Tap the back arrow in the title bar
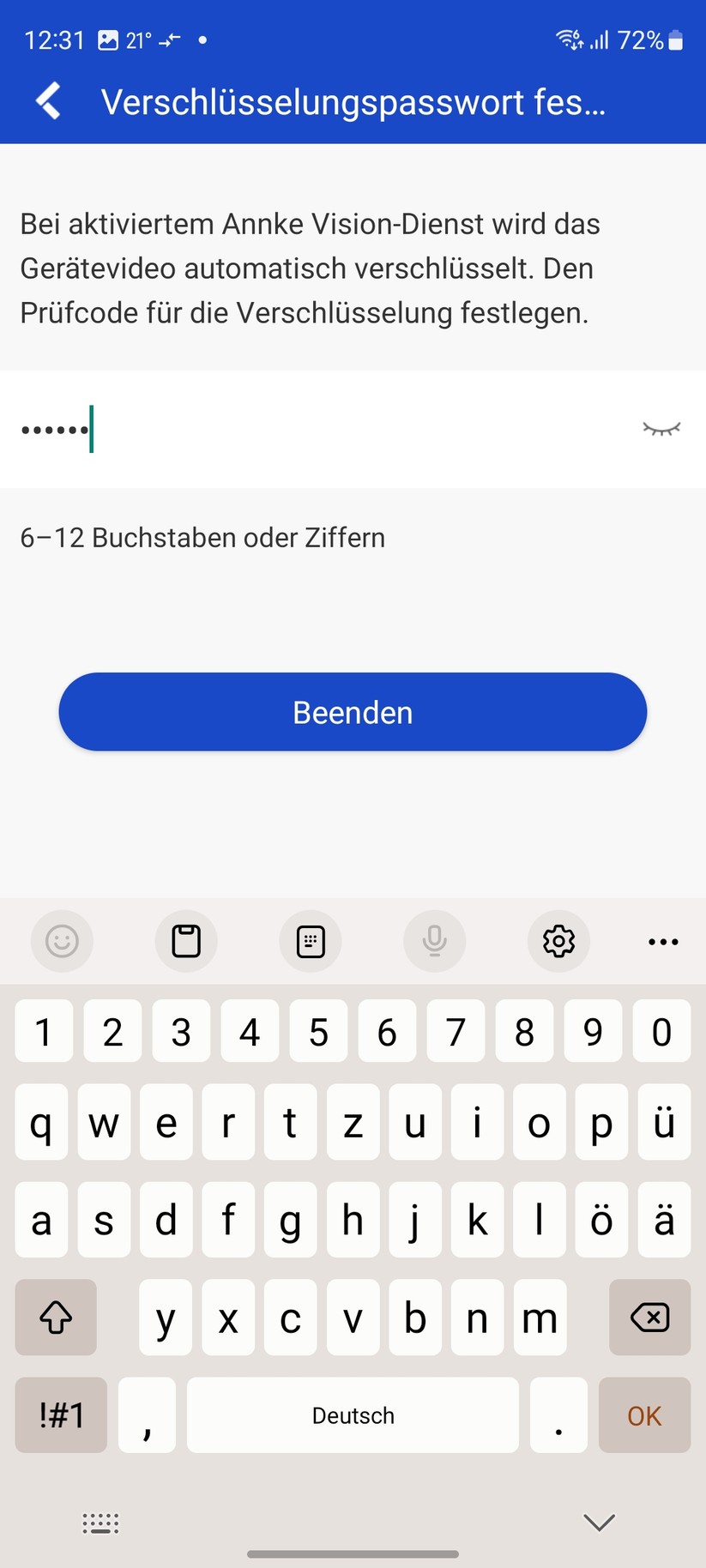This screenshot has width=706, height=1568. coord(47,100)
